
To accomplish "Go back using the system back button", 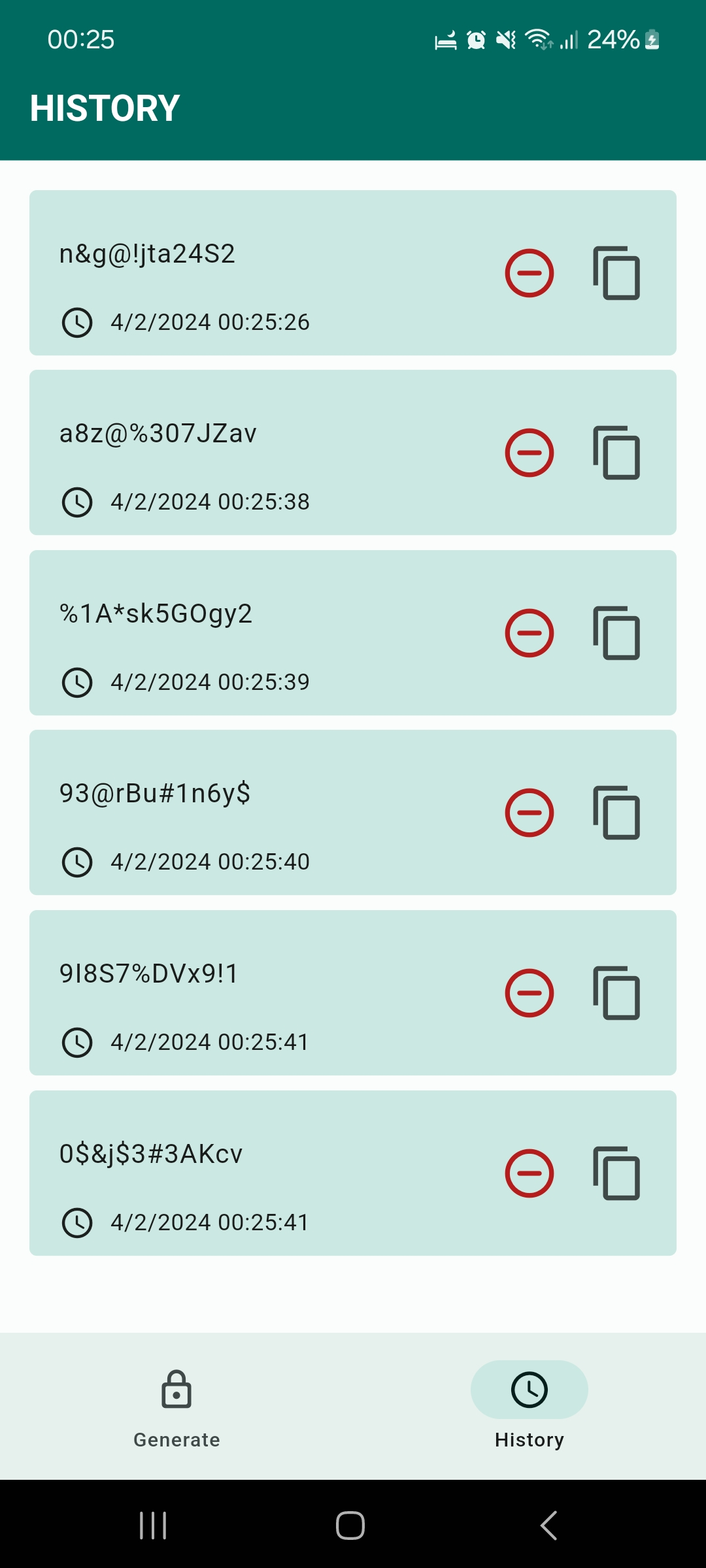I will click(548, 1526).
